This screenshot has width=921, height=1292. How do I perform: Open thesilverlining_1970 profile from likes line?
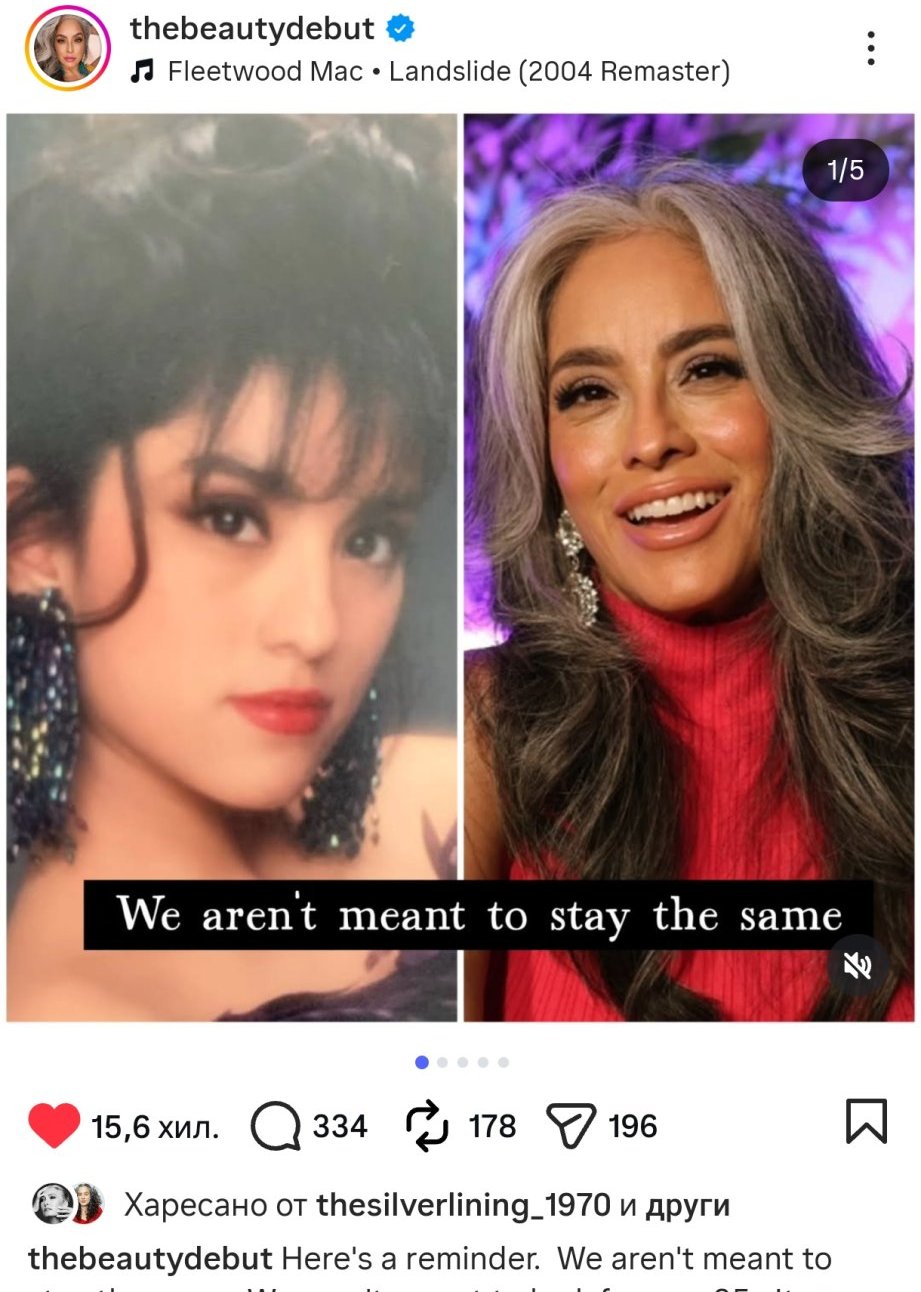click(462, 1206)
